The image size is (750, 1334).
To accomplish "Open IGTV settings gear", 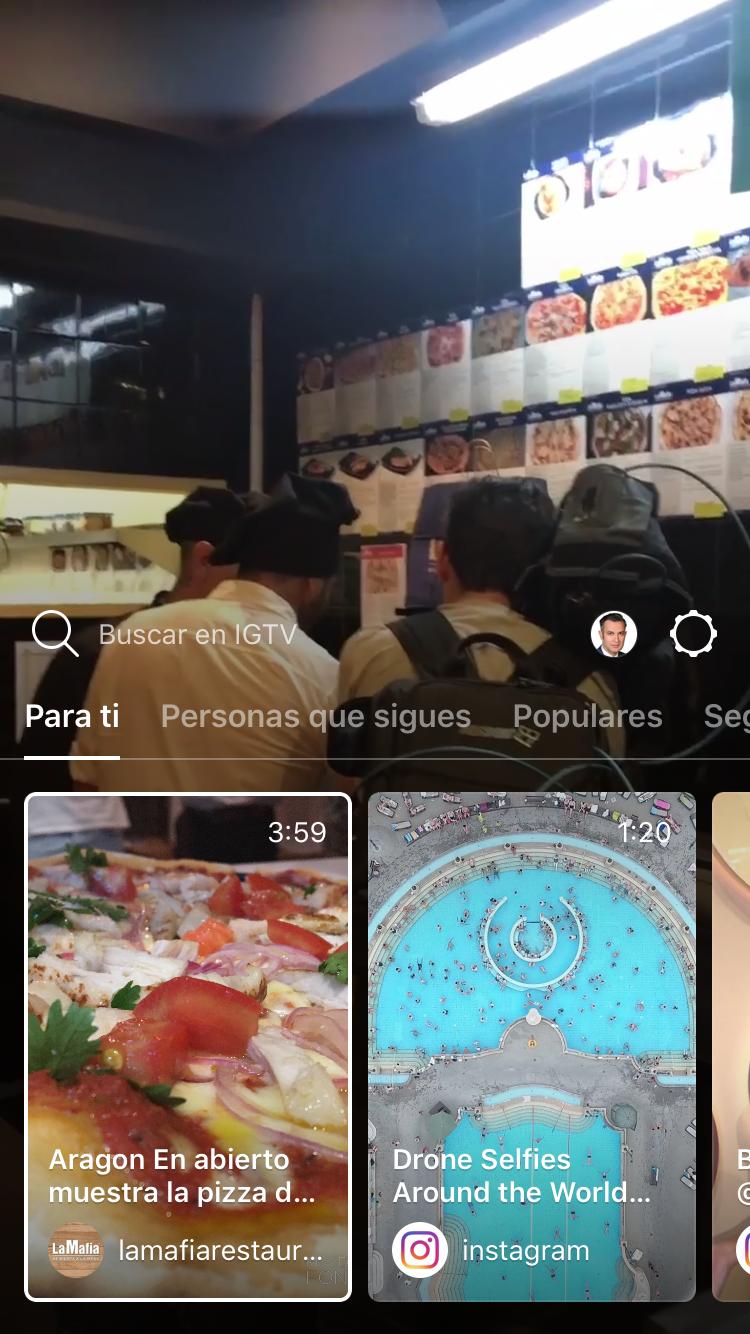I will (694, 634).
